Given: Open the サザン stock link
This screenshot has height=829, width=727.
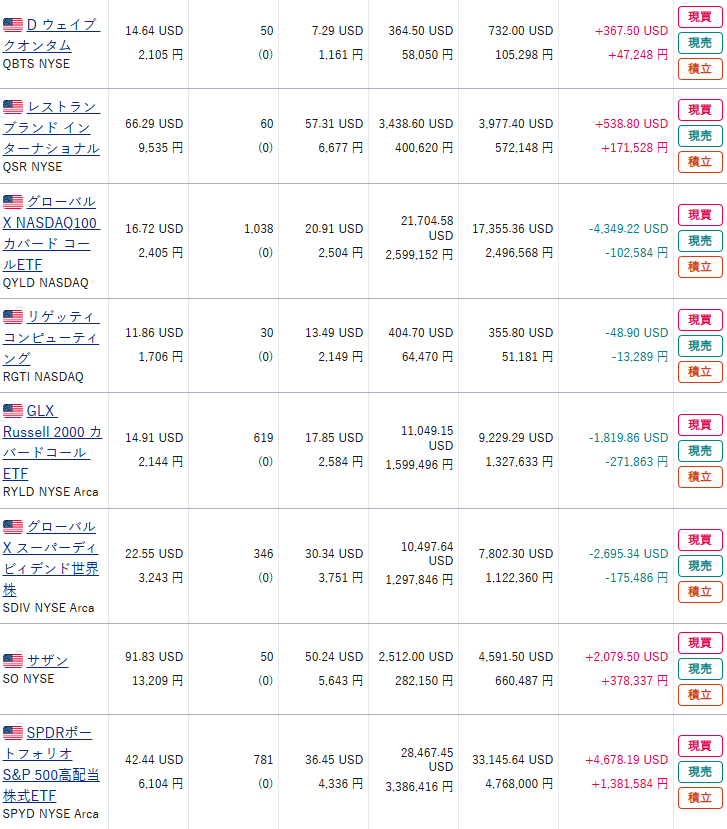Looking at the screenshot, I should (47, 661).
